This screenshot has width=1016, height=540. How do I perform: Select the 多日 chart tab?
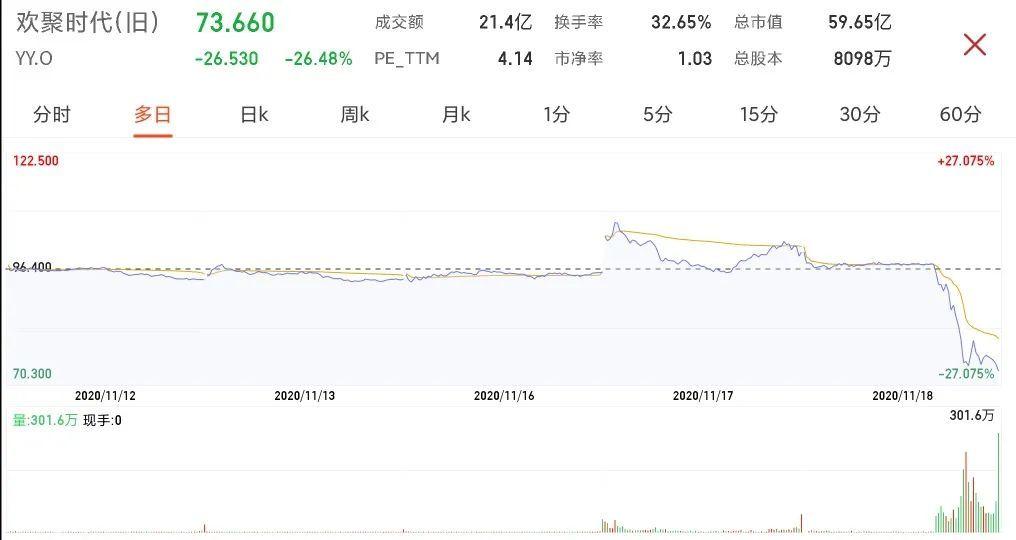click(x=153, y=114)
